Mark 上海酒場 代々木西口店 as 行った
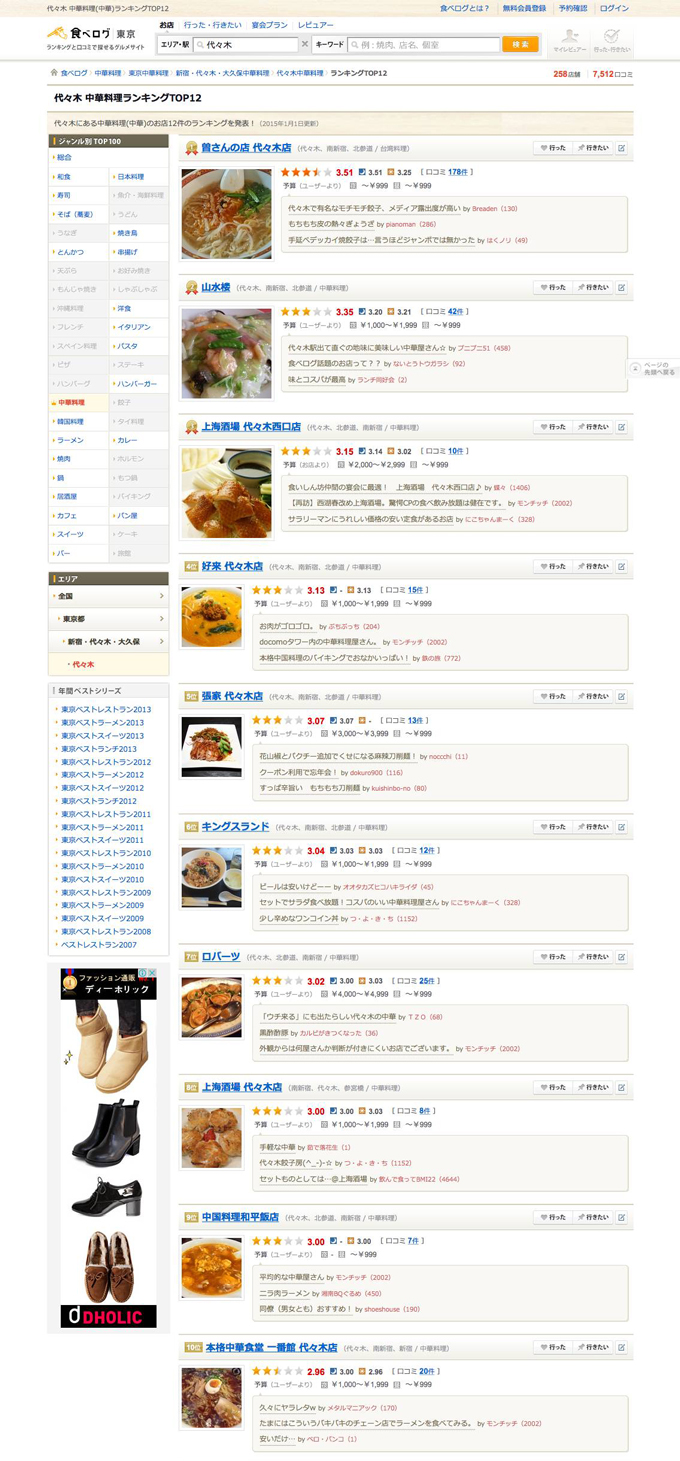 [x=551, y=427]
